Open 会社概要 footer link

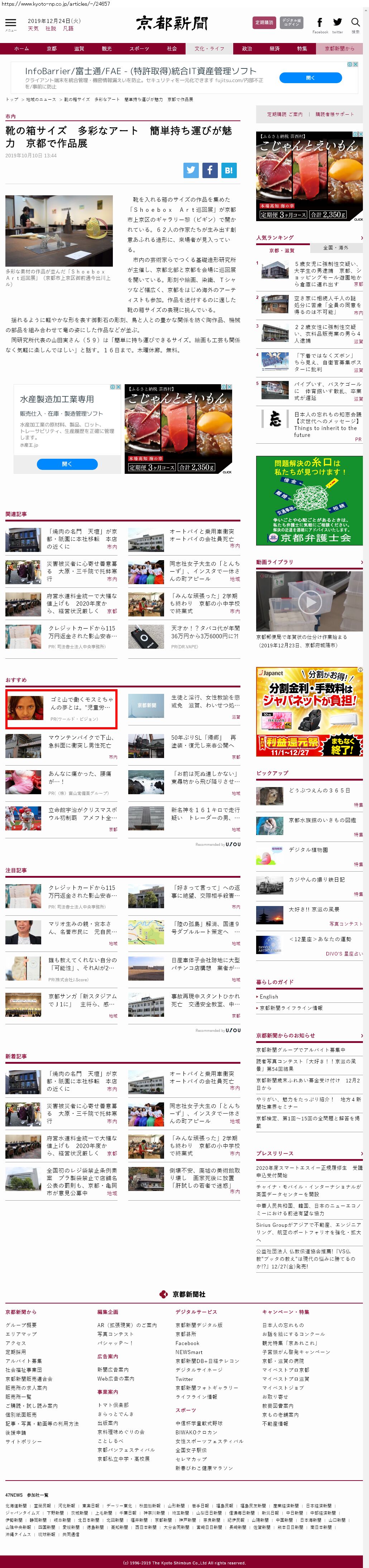(x=21, y=1325)
